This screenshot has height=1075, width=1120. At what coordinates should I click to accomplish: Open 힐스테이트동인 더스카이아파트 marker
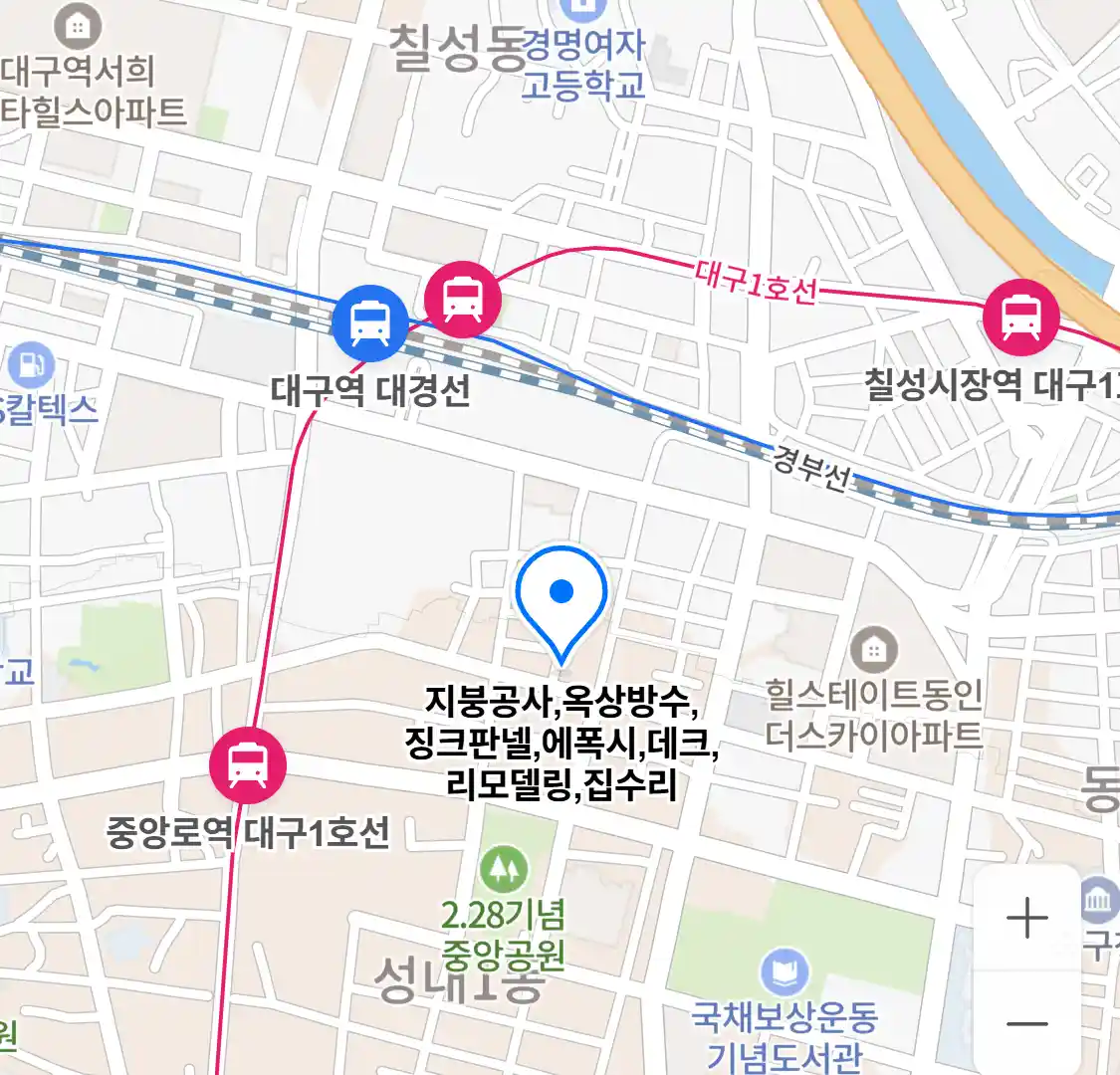pos(873,651)
